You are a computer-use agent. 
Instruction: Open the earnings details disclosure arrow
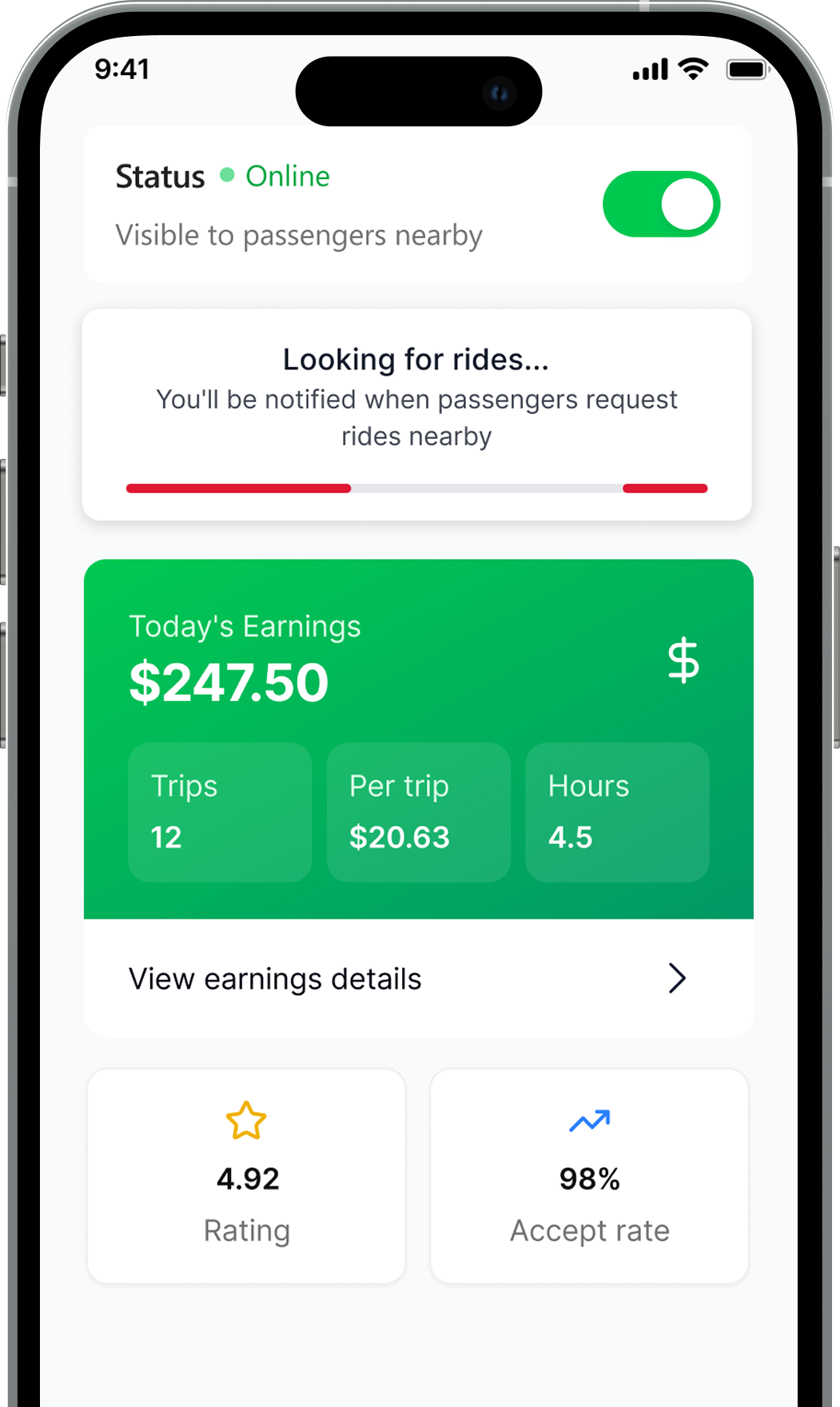point(678,979)
